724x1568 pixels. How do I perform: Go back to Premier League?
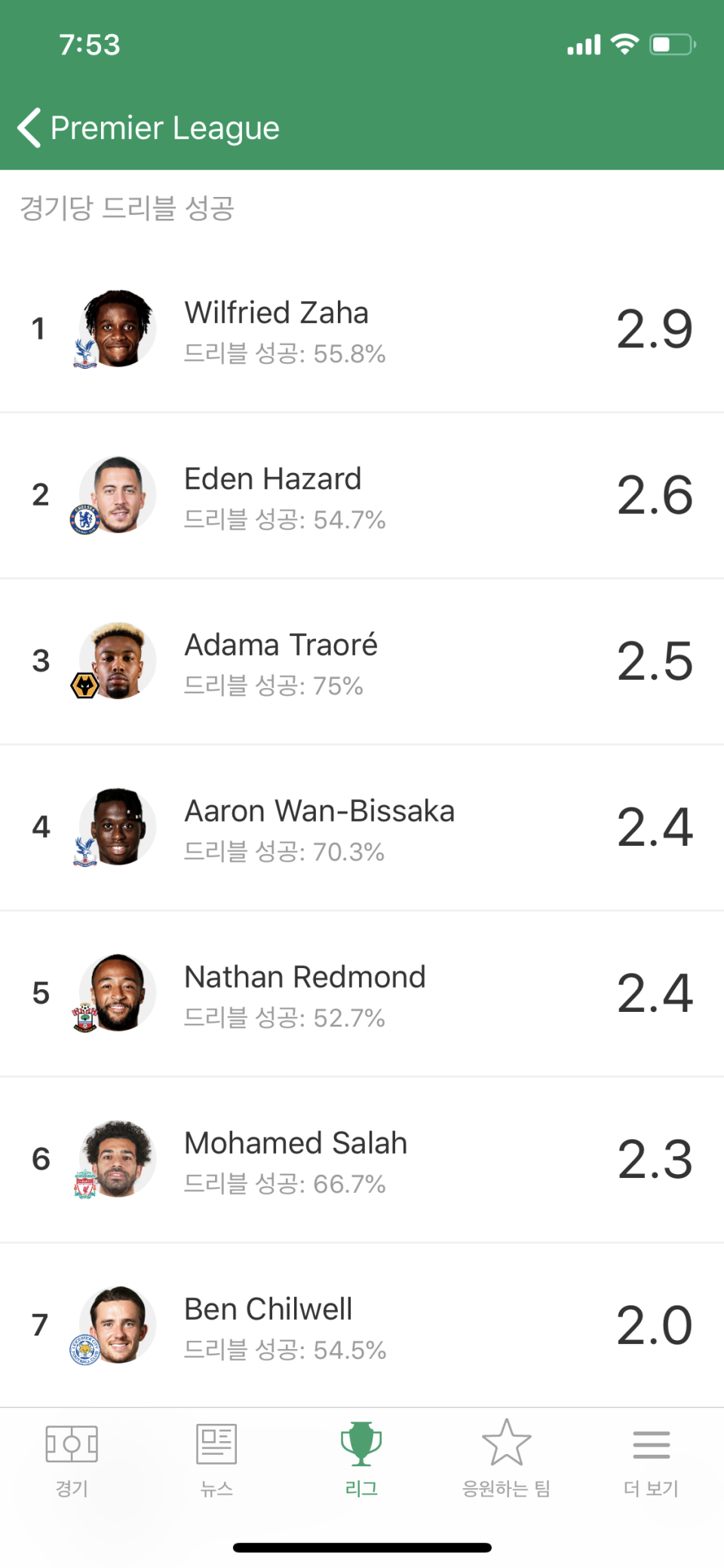coord(149,128)
